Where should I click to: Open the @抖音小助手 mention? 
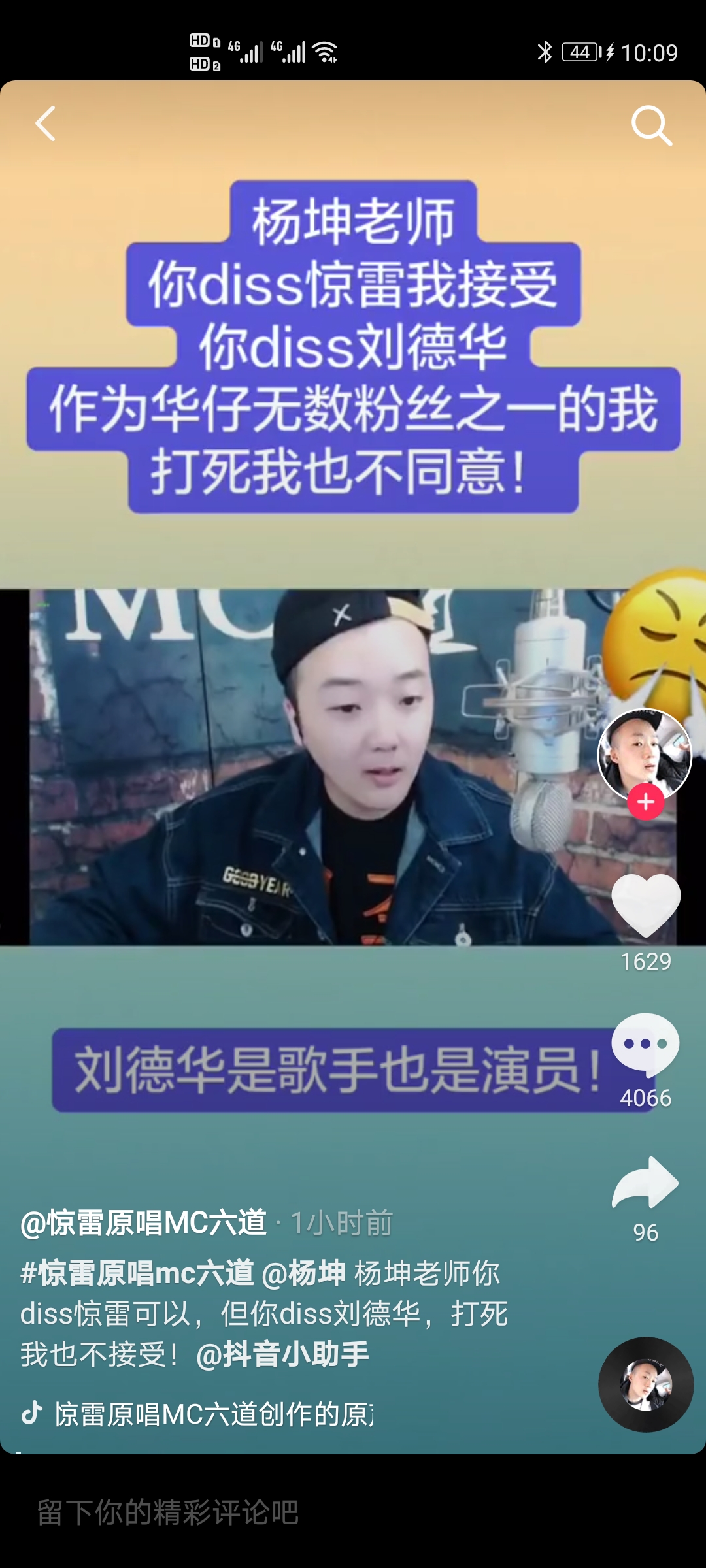(x=282, y=1354)
